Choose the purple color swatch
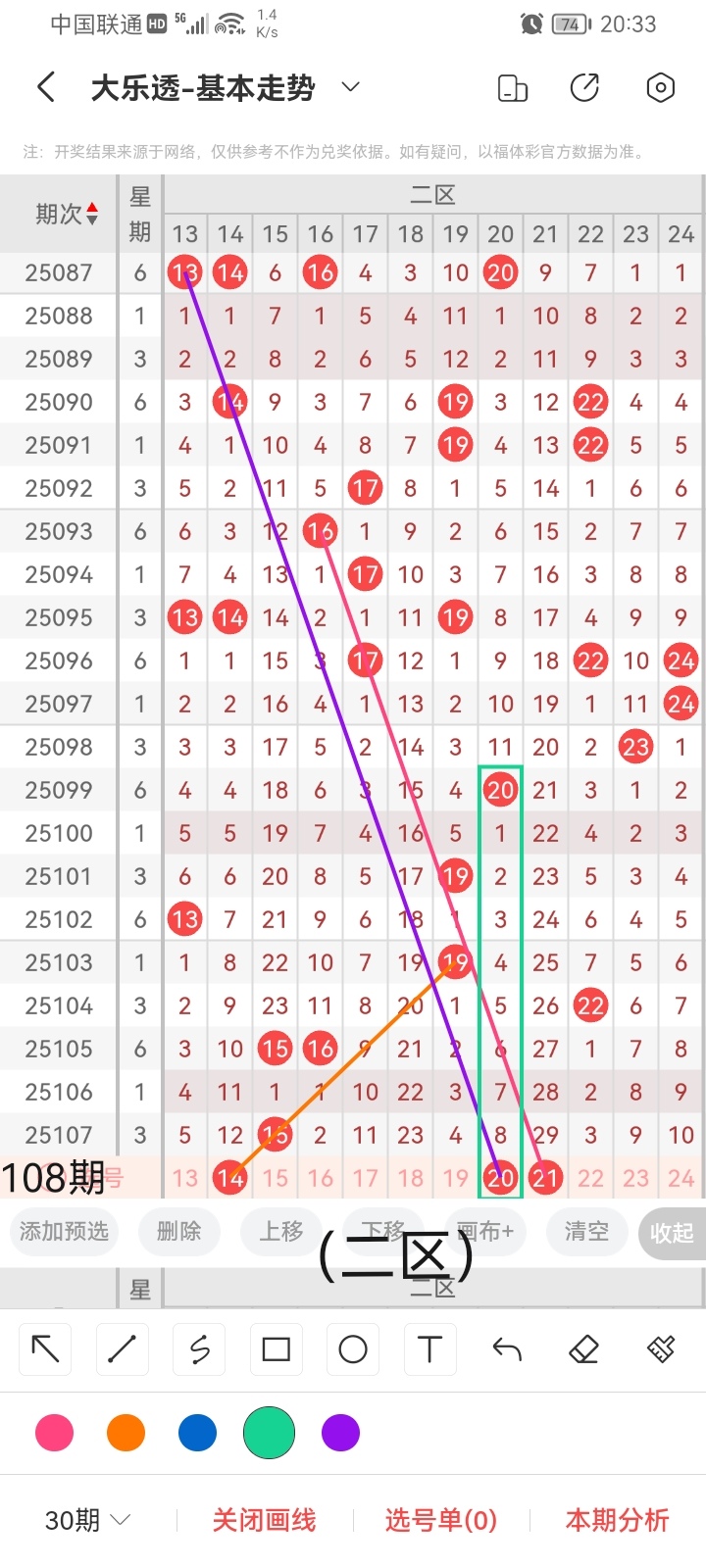The width and height of the screenshot is (706, 1568). click(340, 1433)
